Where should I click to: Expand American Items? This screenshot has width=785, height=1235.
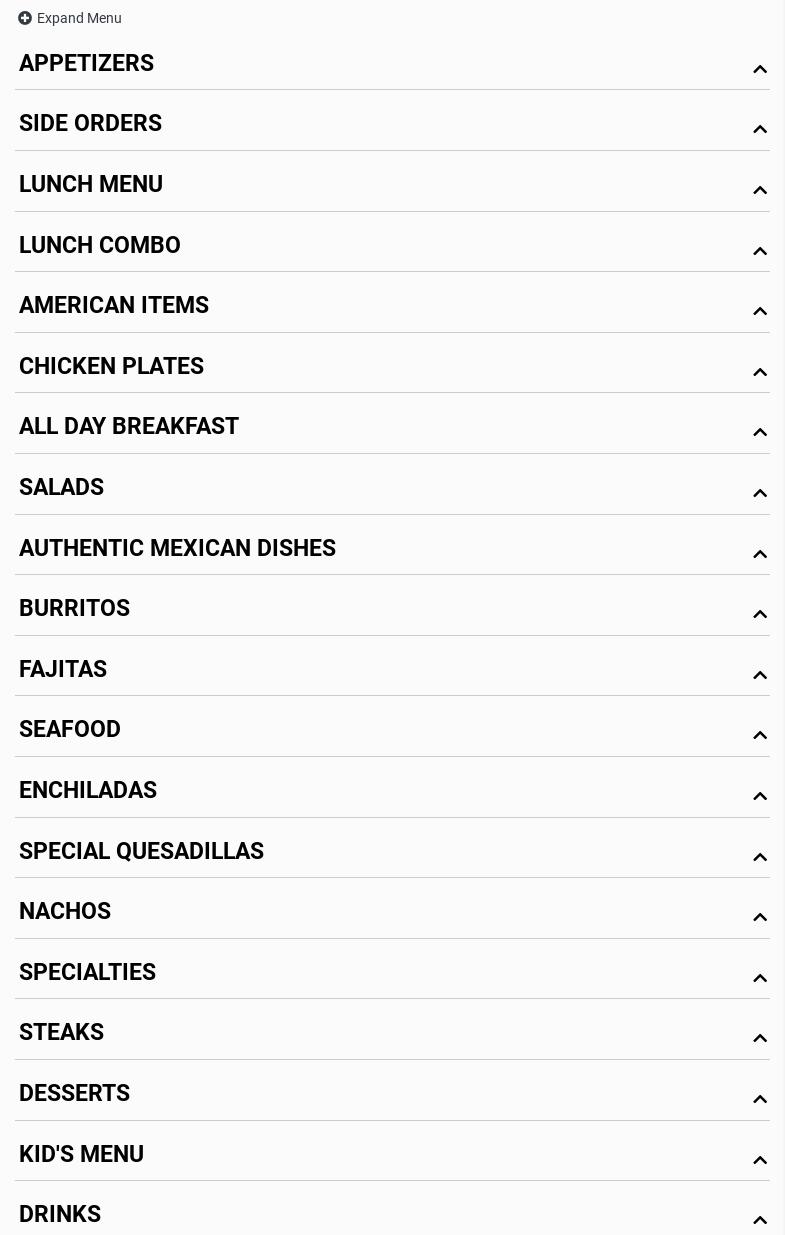click(114, 305)
